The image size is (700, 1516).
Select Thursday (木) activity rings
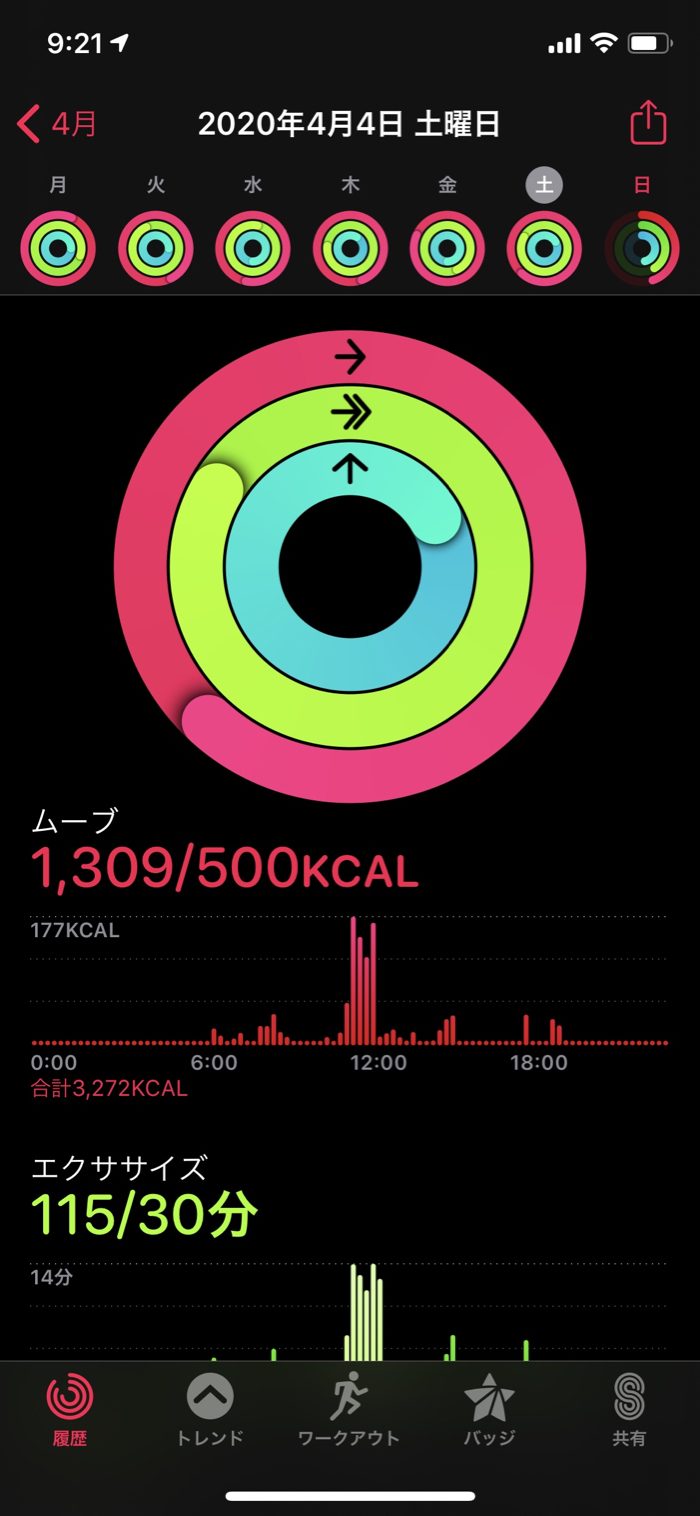click(x=351, y=247)
